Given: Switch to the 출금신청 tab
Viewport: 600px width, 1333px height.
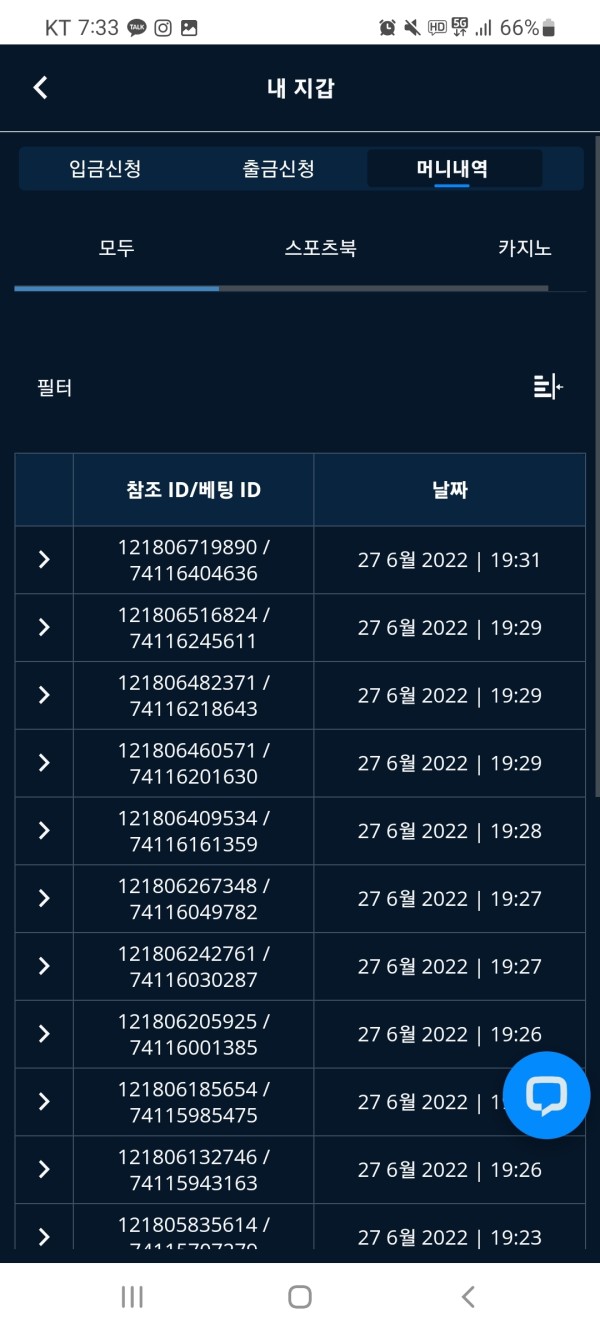Looking at the screenshot, I should point(279,168).
